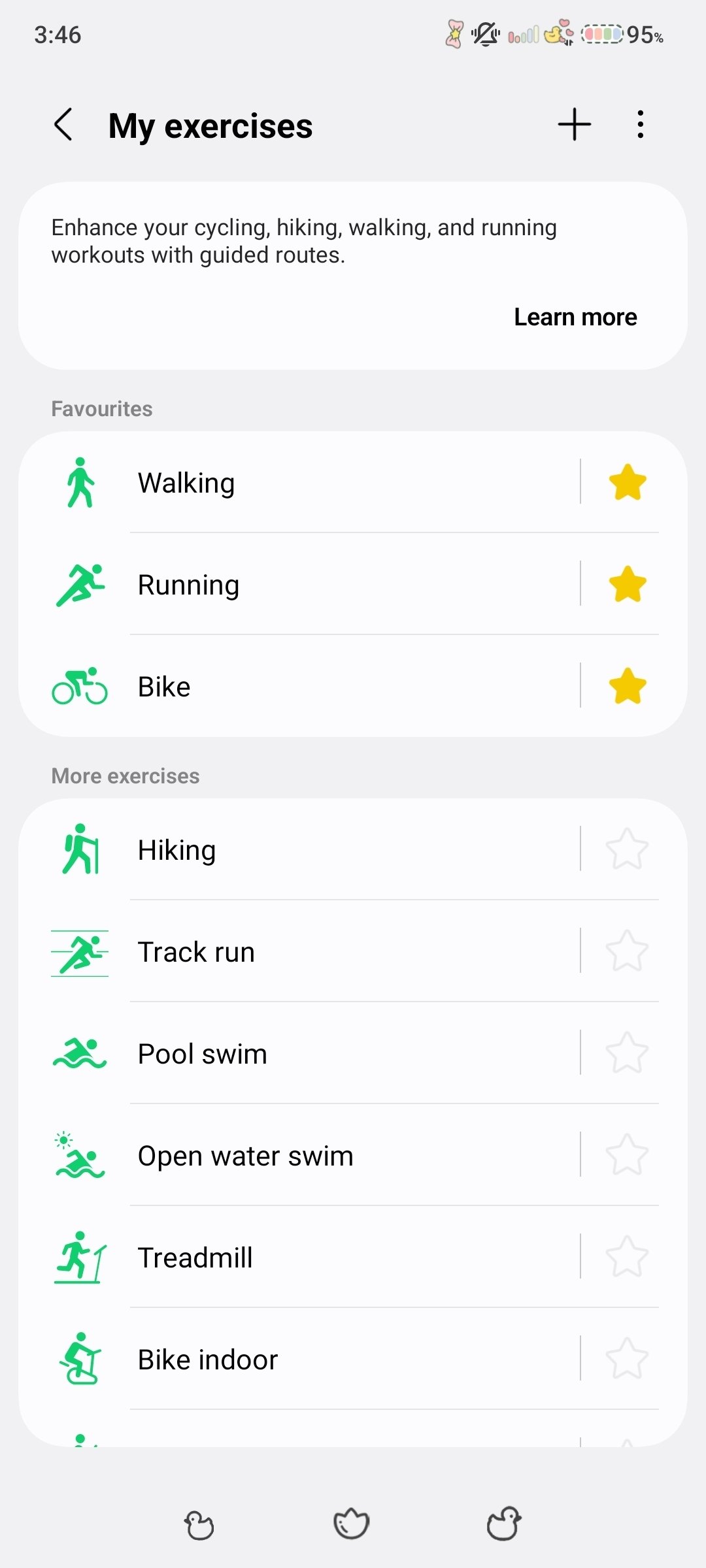This screenshot has width=706, height=1568.
Task: Open the Bike exercise
Action: [x=301, y=687]
